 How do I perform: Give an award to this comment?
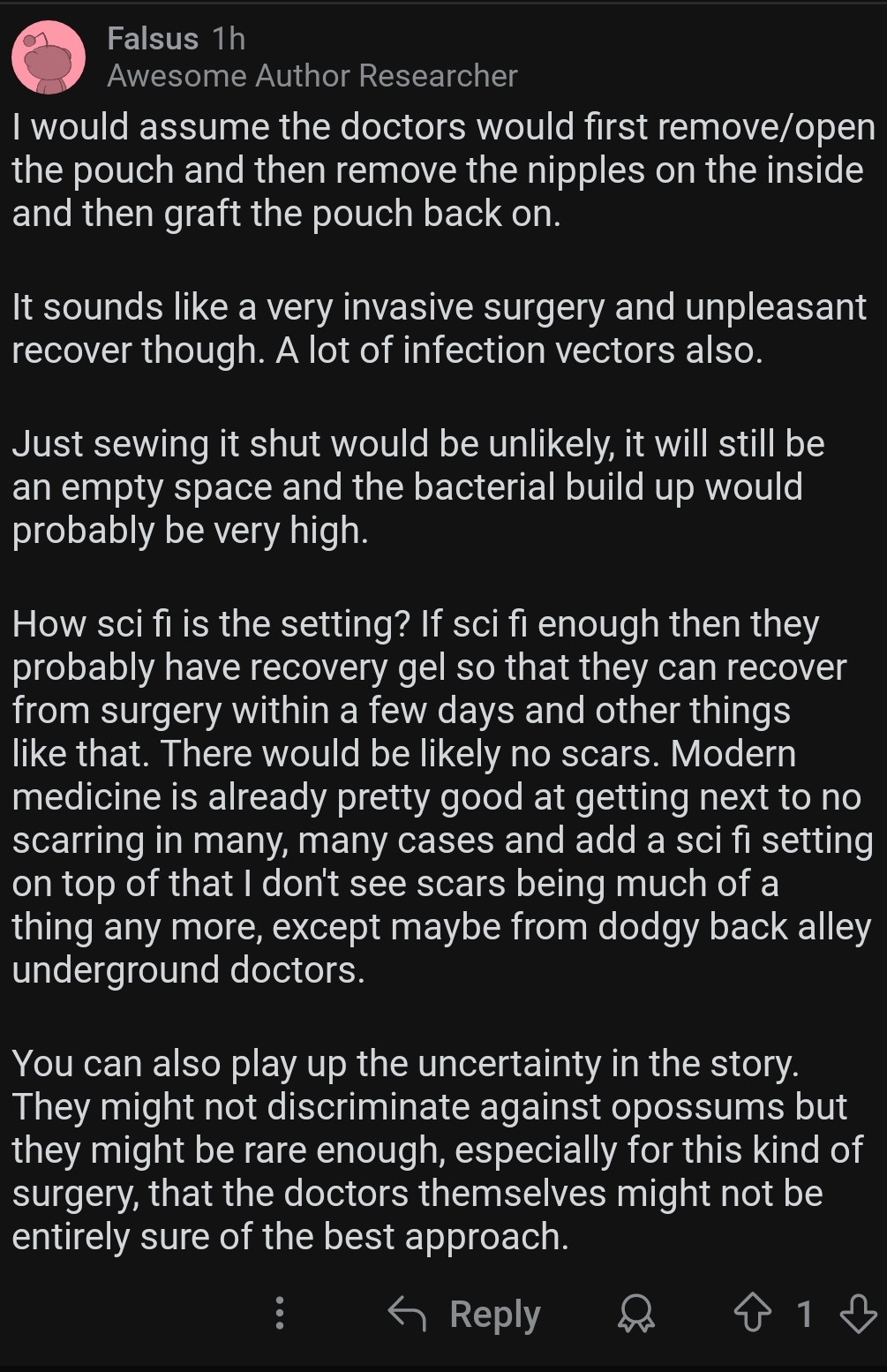(635, 1314)
